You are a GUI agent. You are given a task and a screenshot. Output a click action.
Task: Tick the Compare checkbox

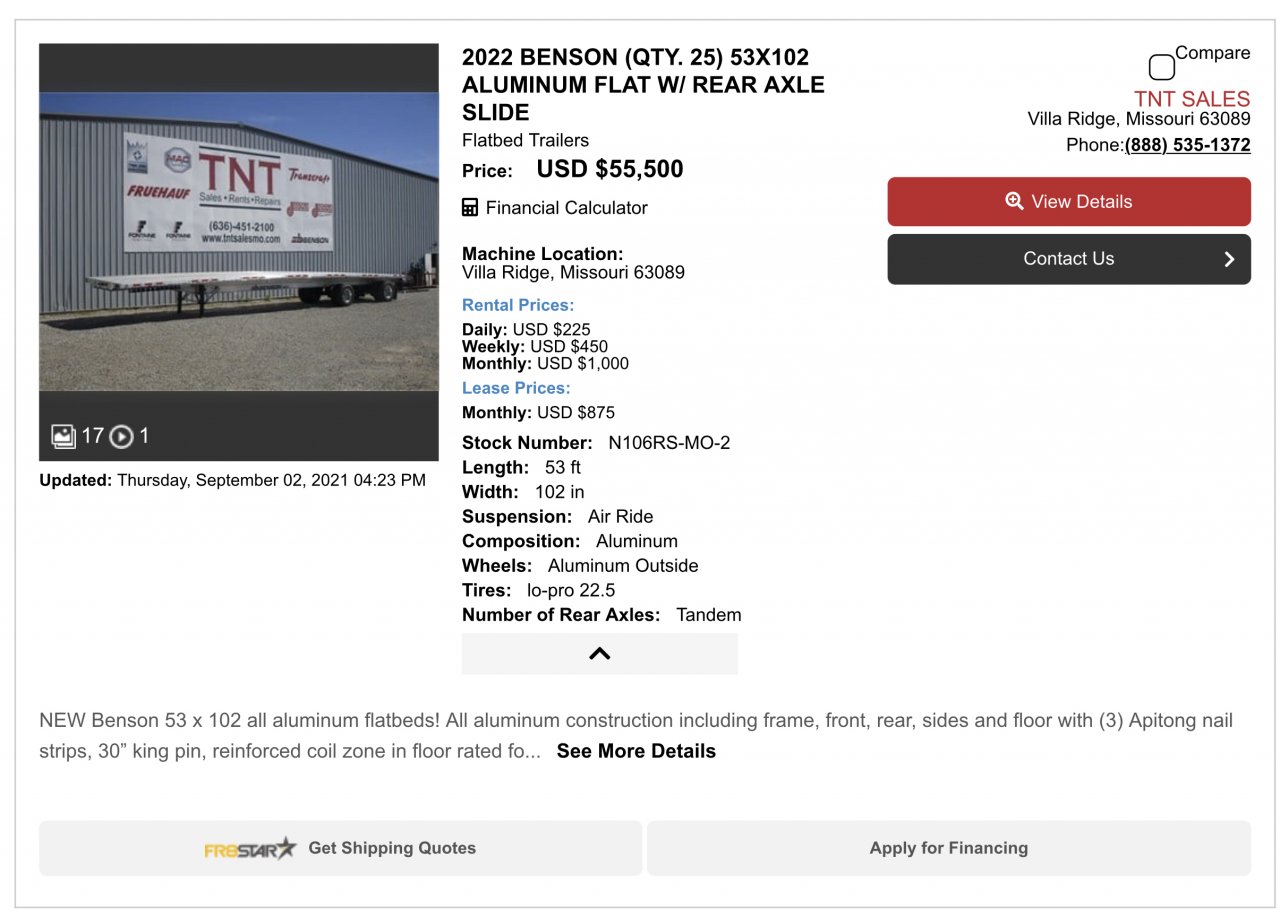1161,68
